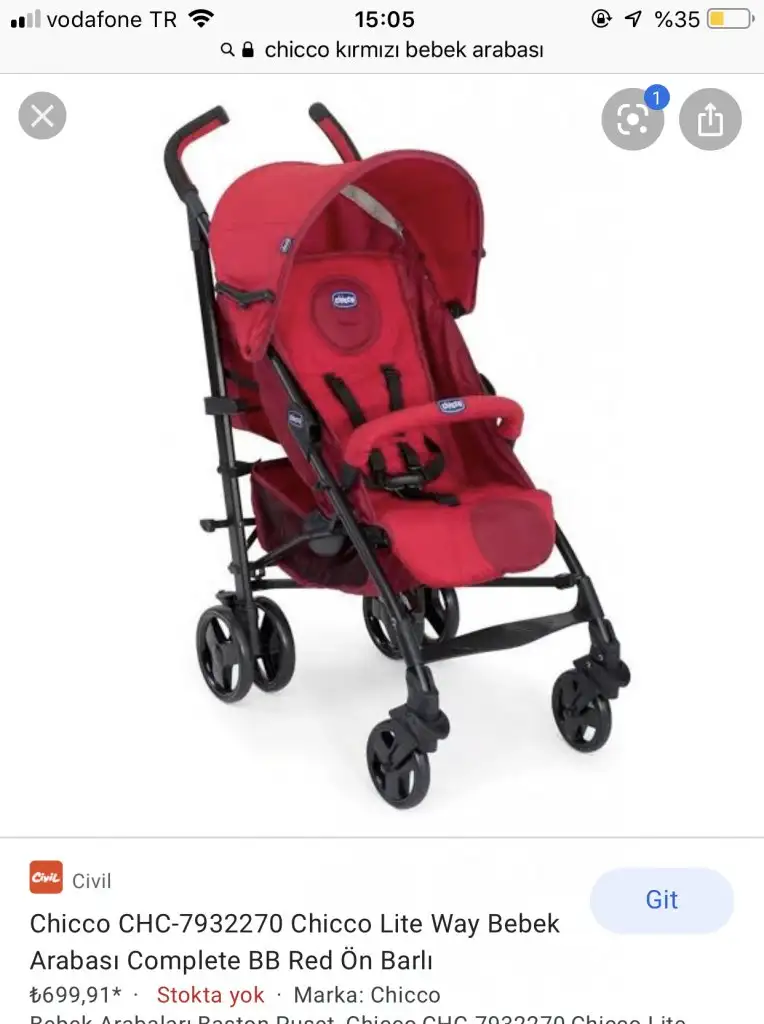Close the image preview
Viewport: 764px width, 1024px height.
(x=42, y=116)
